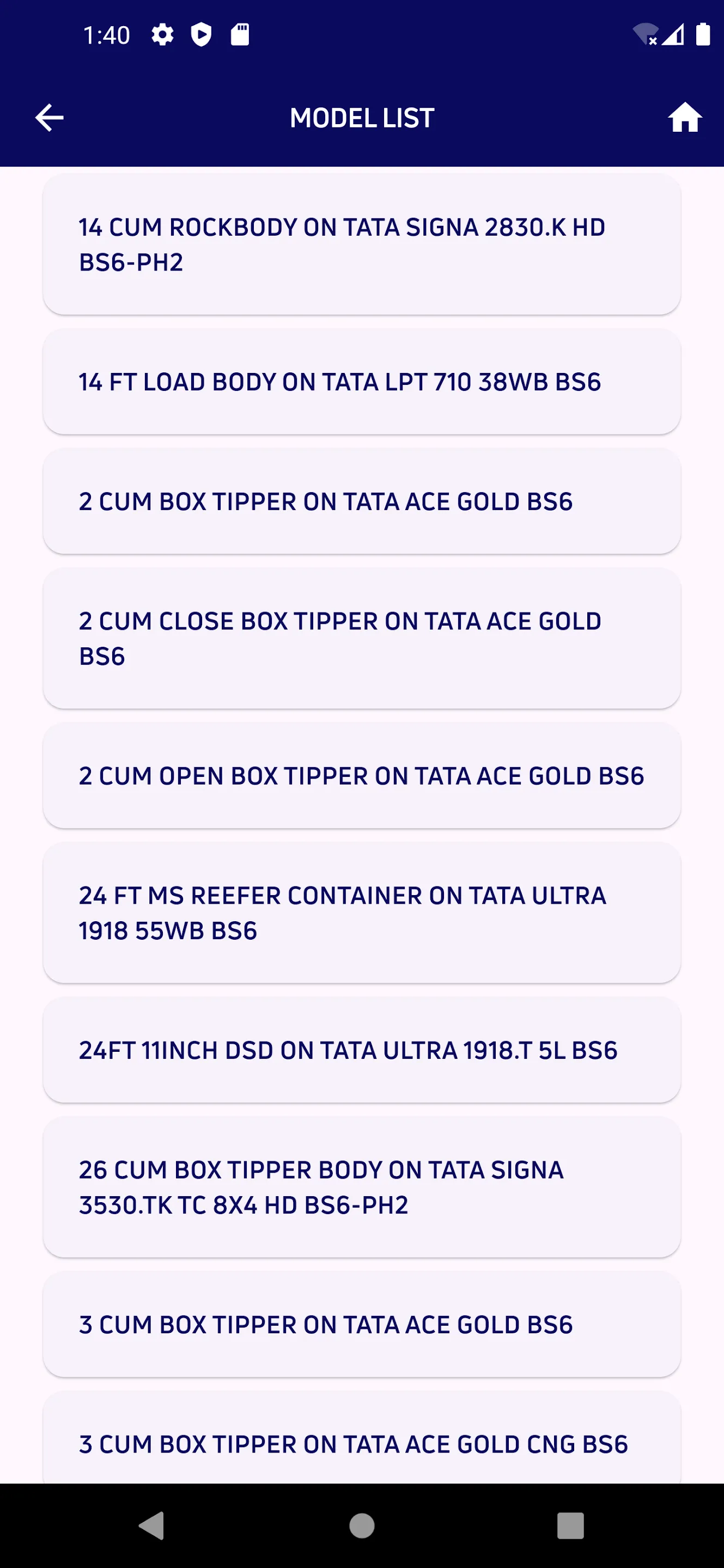Select 3 CUM BOX TIPPER ON TATA ACE GOLD BS6
The height and width of the screenshot is (1568, 724).
click(362, 1325)
